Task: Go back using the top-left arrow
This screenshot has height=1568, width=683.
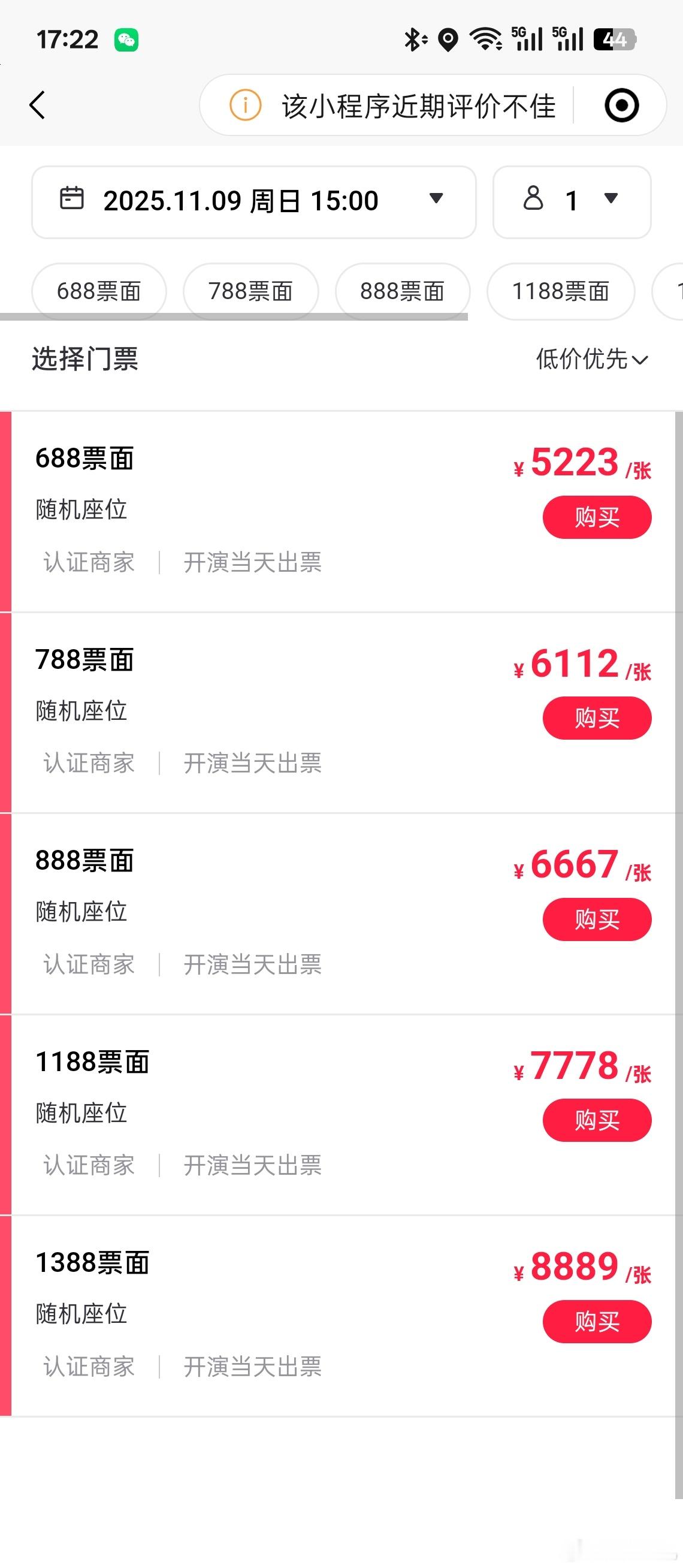Action: [38, 105]
